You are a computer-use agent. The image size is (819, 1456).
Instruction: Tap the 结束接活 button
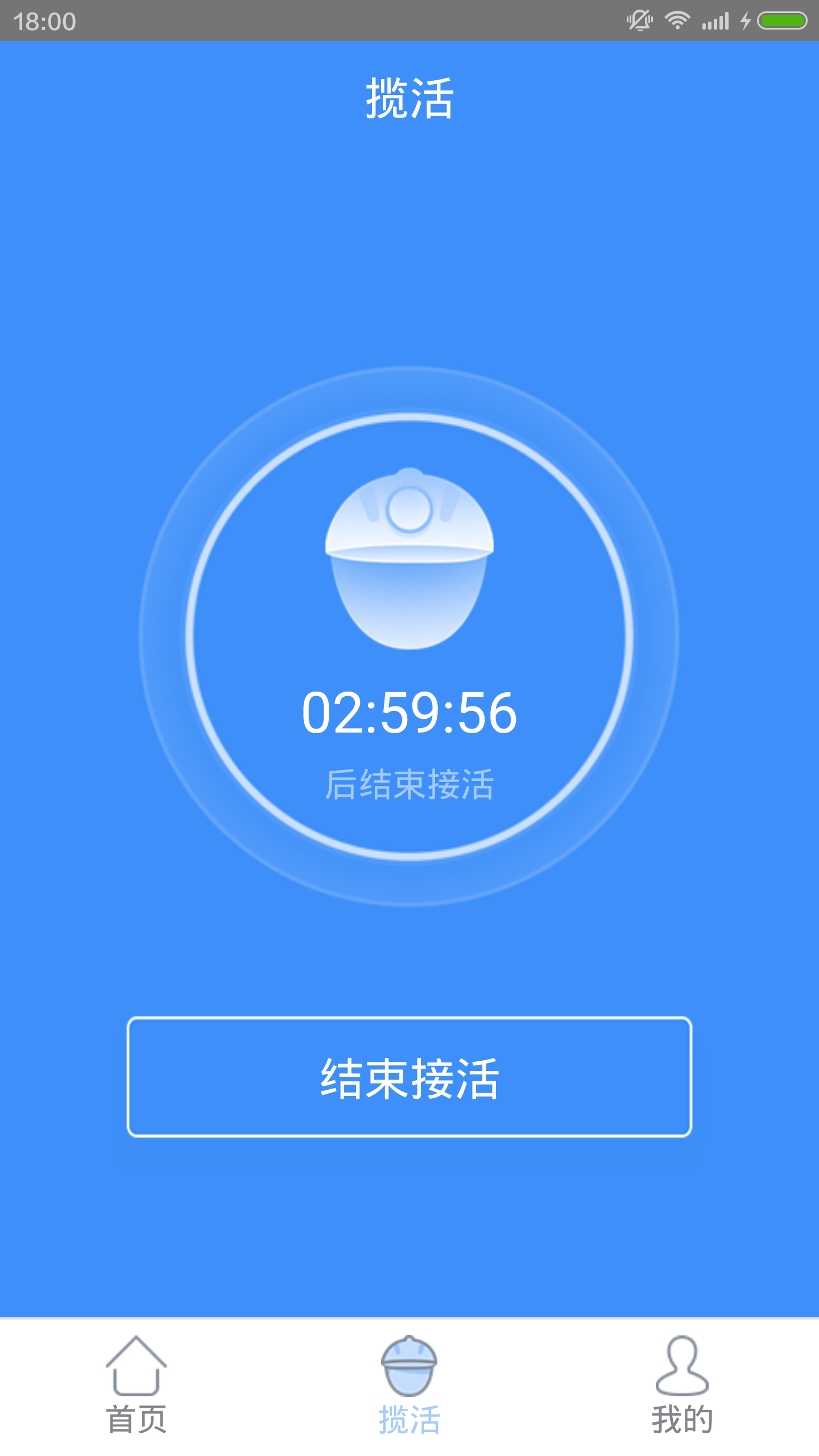coord(409,1077)
